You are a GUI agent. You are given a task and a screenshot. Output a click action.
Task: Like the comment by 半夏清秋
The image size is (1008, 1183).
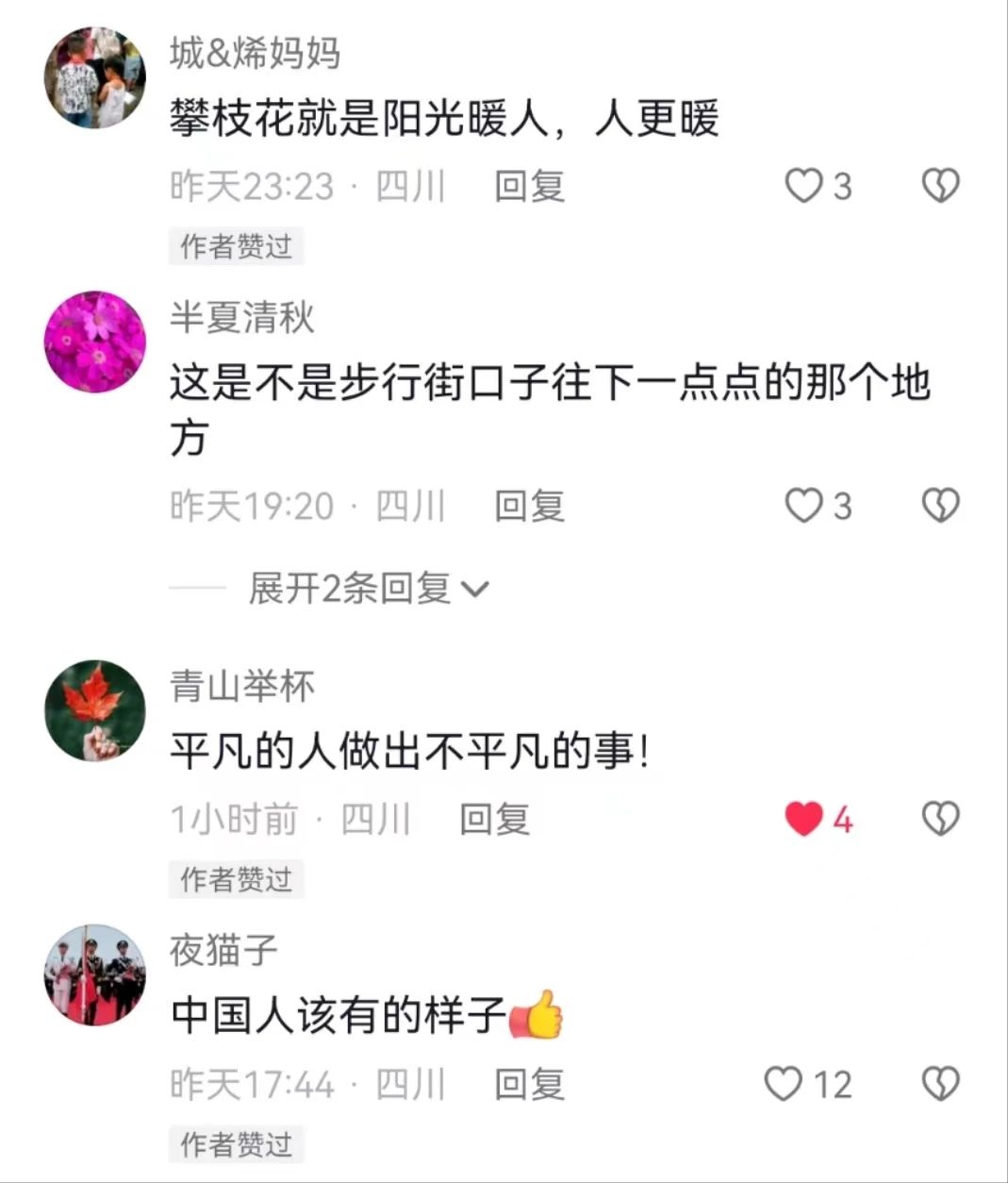click(x=804, y=507)
